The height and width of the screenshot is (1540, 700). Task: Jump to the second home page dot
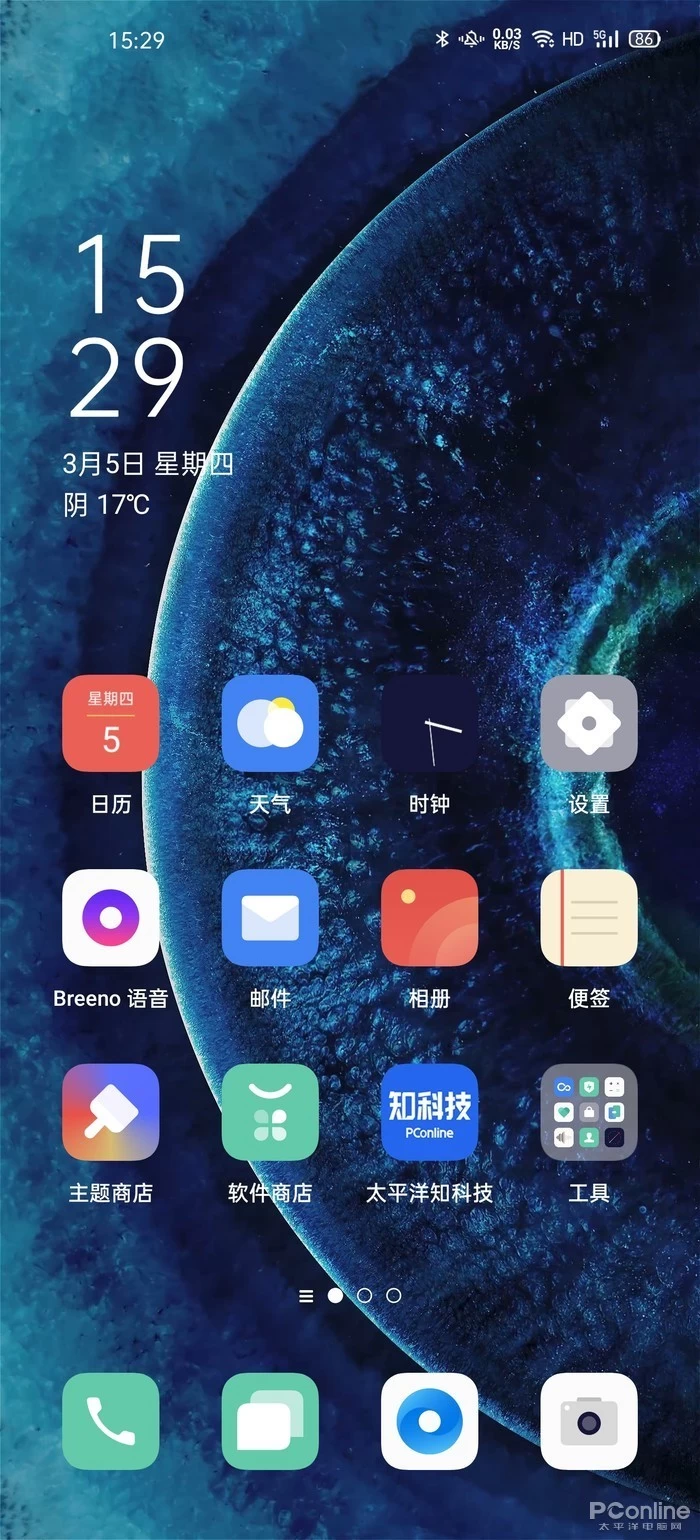[x=364, y=1295]
